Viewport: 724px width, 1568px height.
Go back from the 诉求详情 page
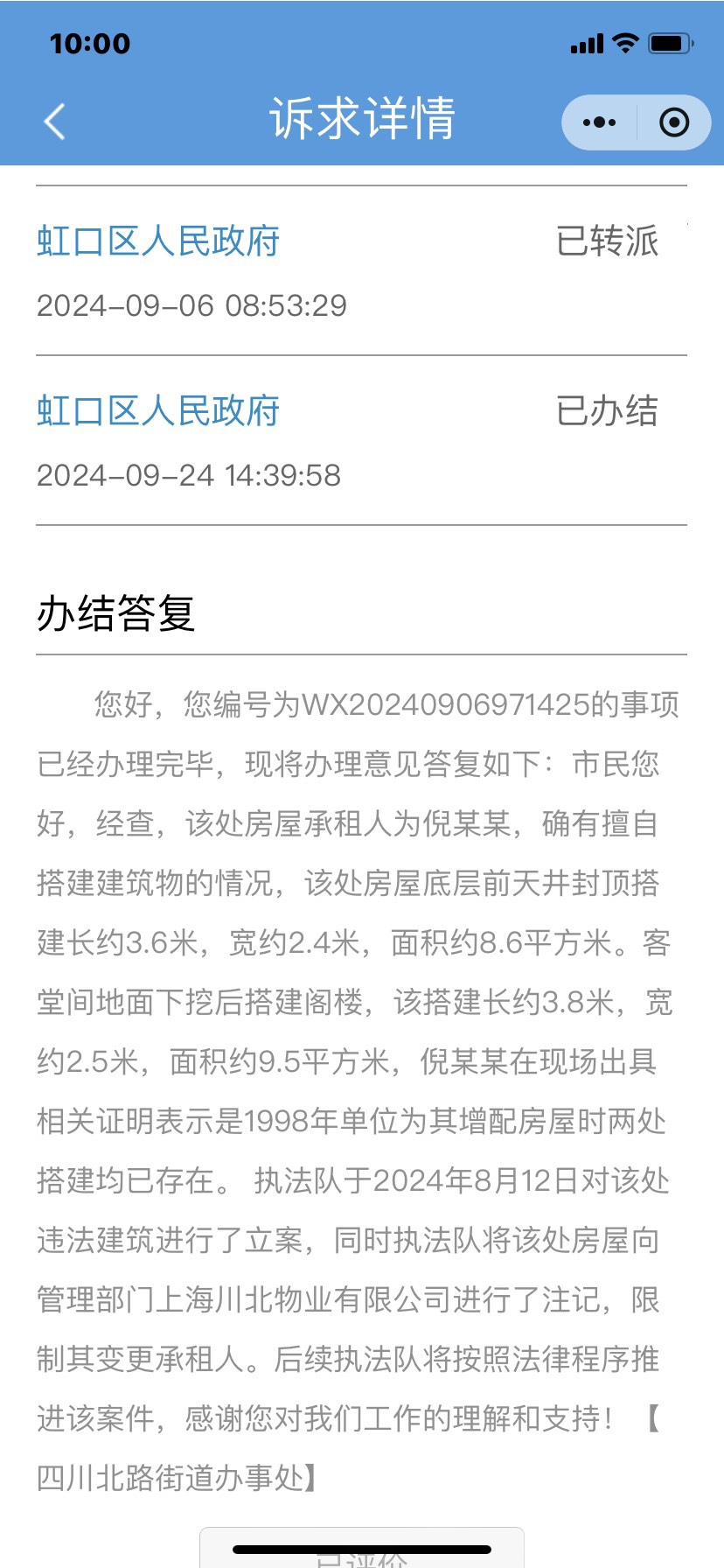[x=54, y=122]
